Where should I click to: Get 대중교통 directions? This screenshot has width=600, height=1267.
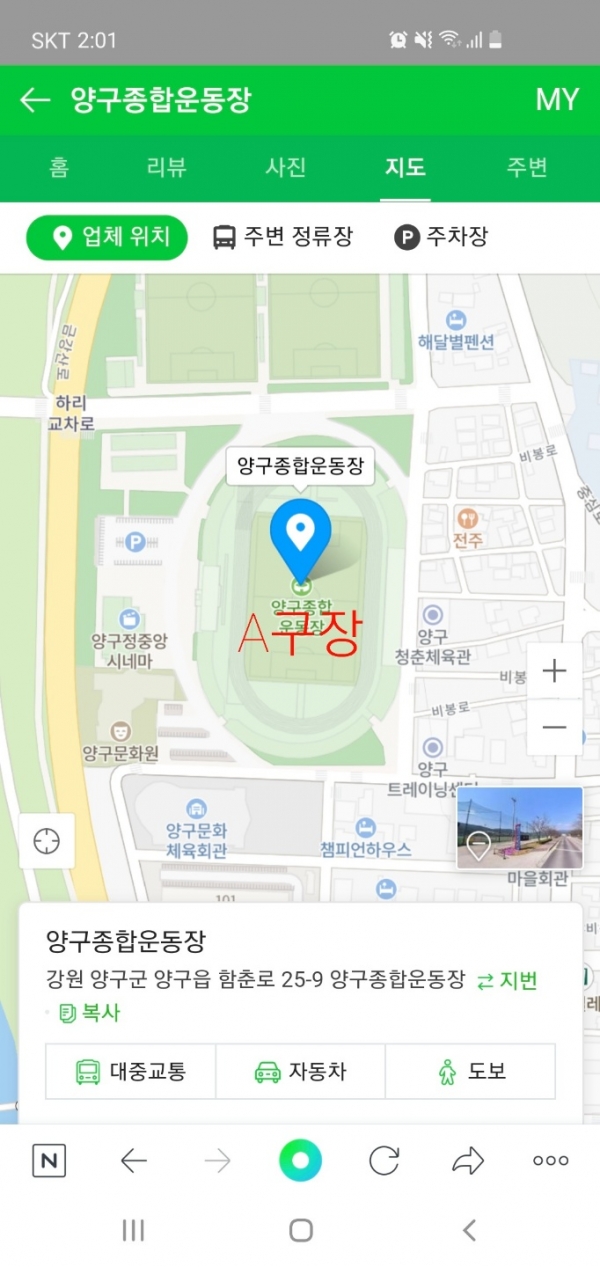[x=131, y=1071]
